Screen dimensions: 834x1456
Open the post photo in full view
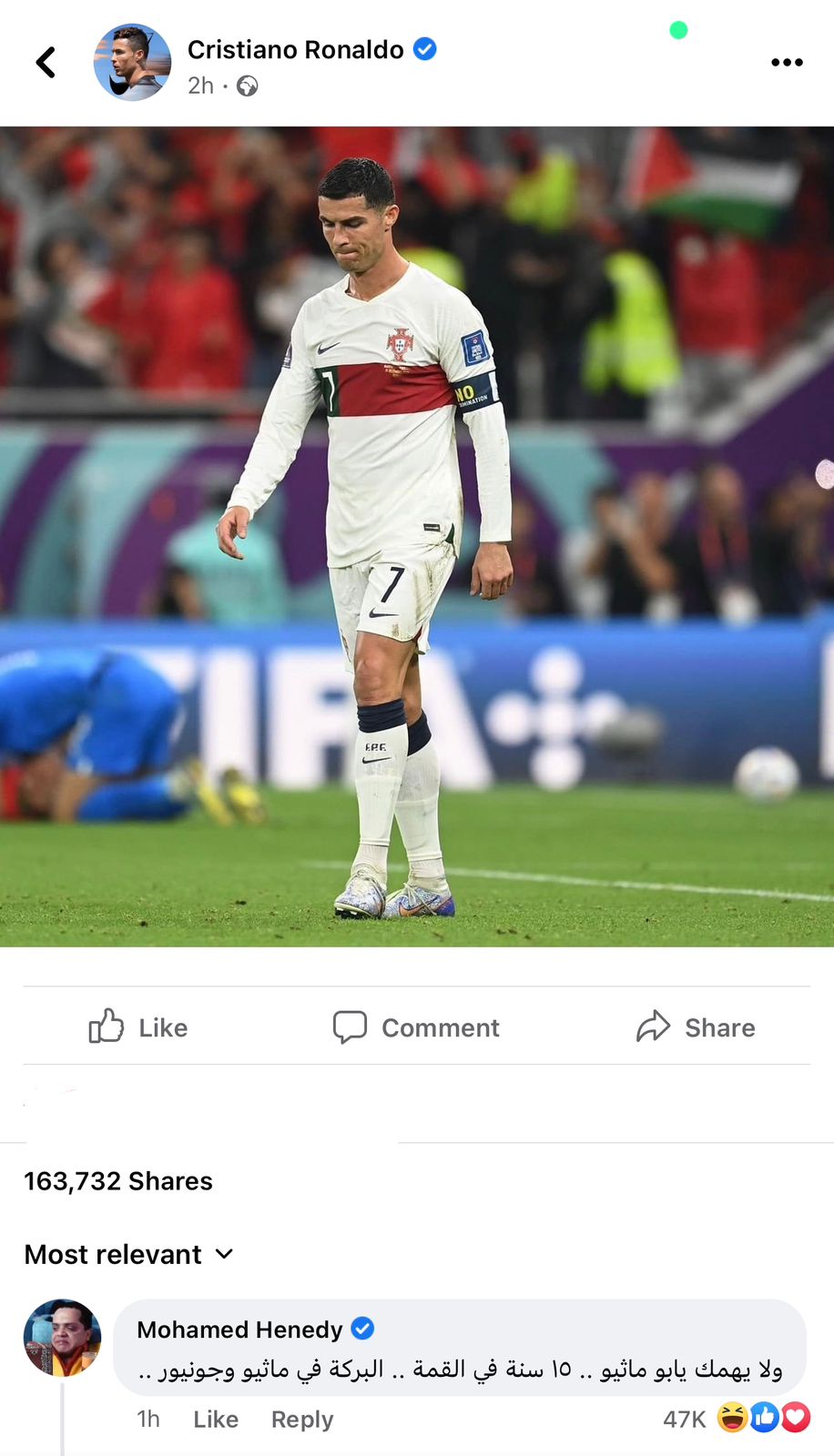pos(417,537)
